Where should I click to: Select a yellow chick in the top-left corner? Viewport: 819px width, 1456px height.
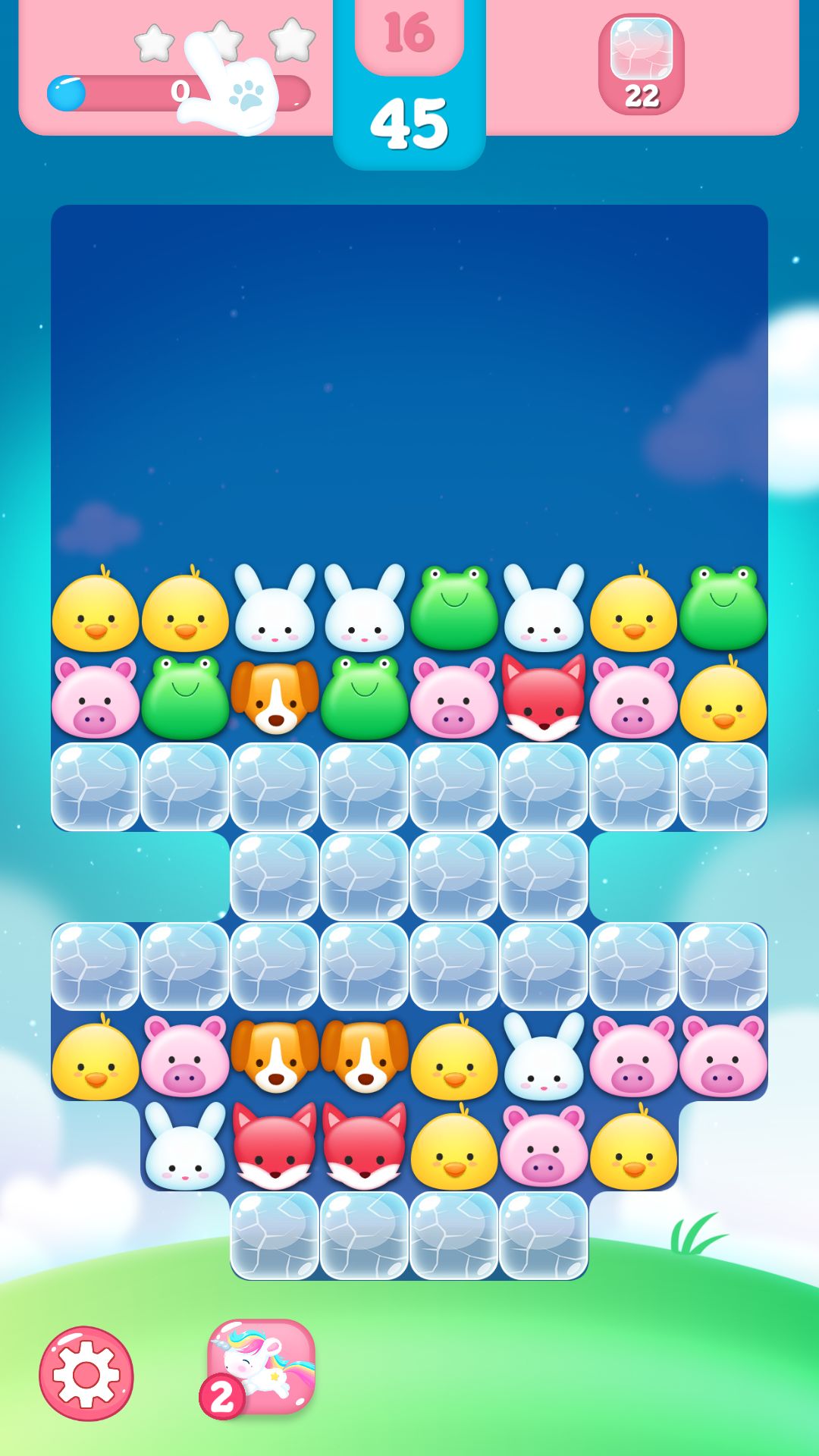(x=99, y=610)
